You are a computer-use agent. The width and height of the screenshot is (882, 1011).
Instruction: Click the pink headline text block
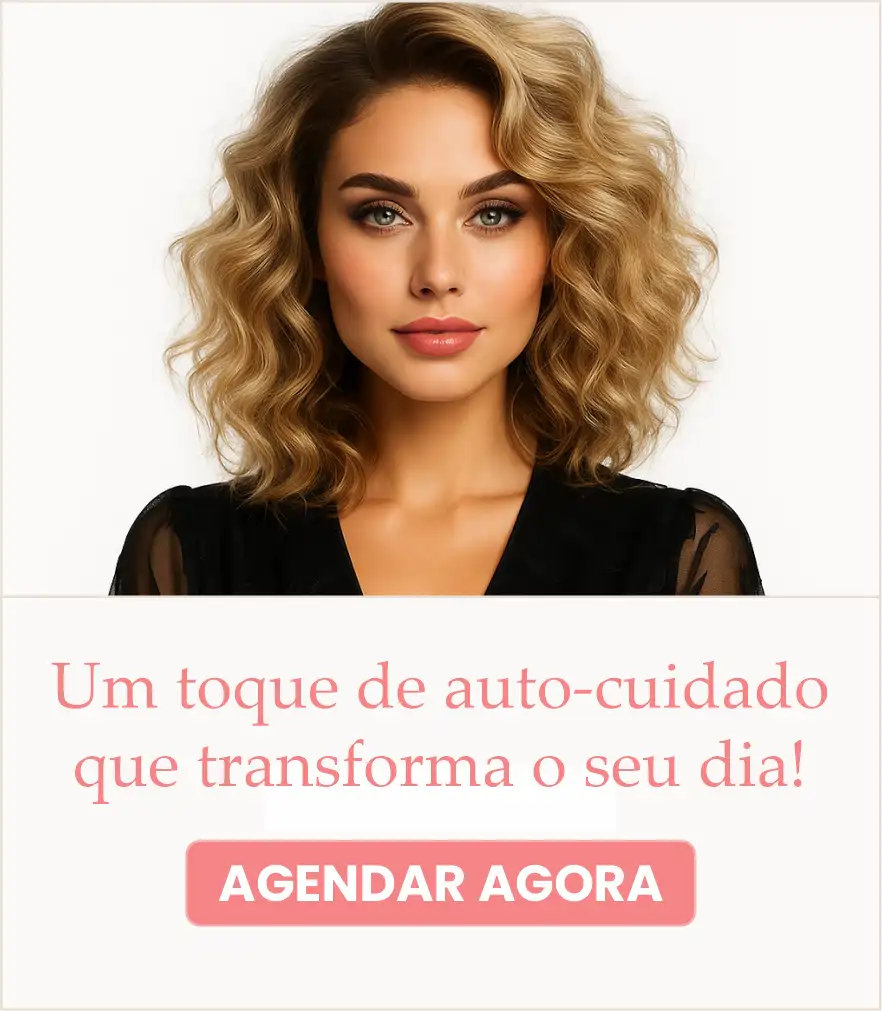pos(440,725)
